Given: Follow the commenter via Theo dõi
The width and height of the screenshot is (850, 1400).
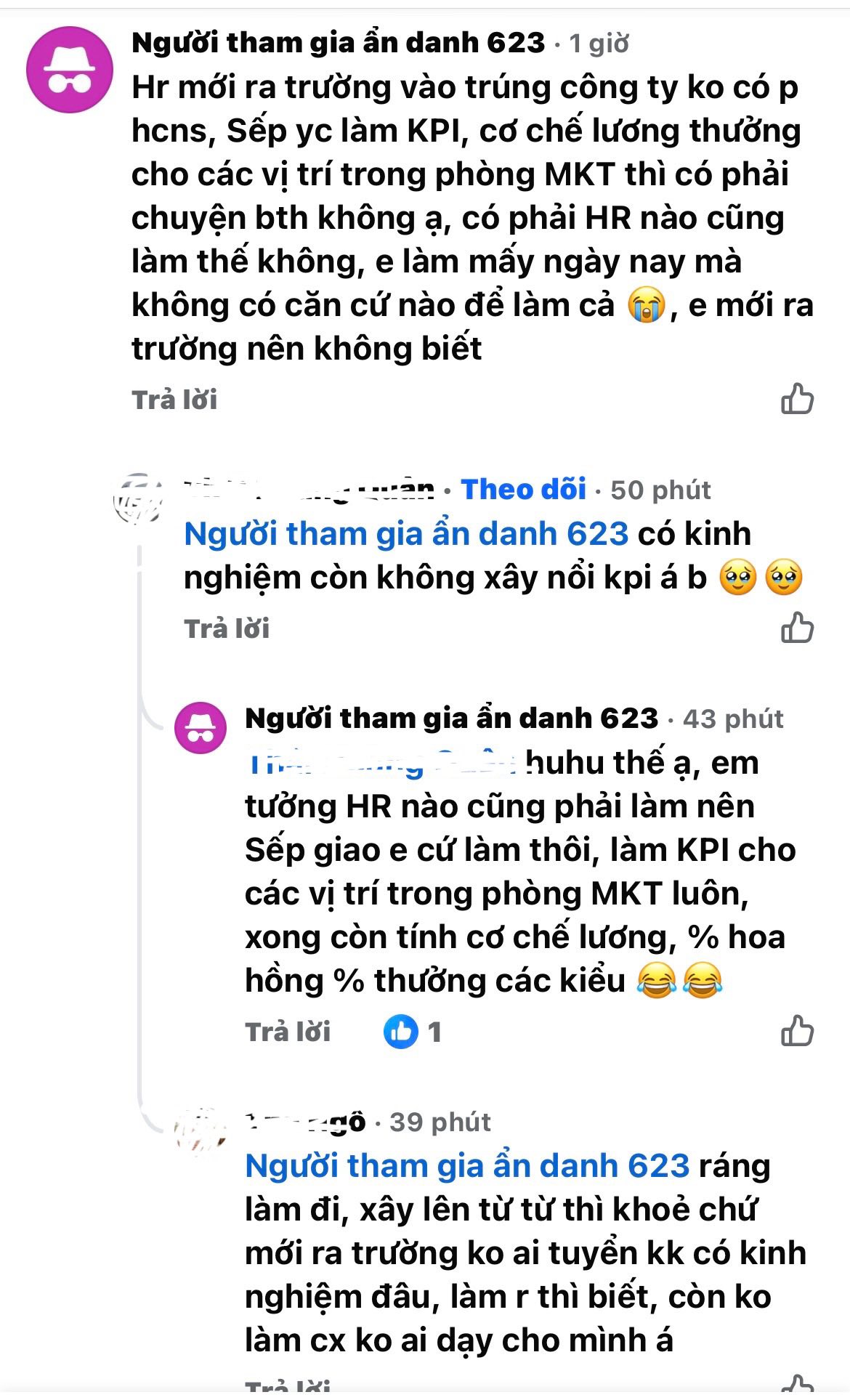Looking at the screenshot, I should pos(523,489).
